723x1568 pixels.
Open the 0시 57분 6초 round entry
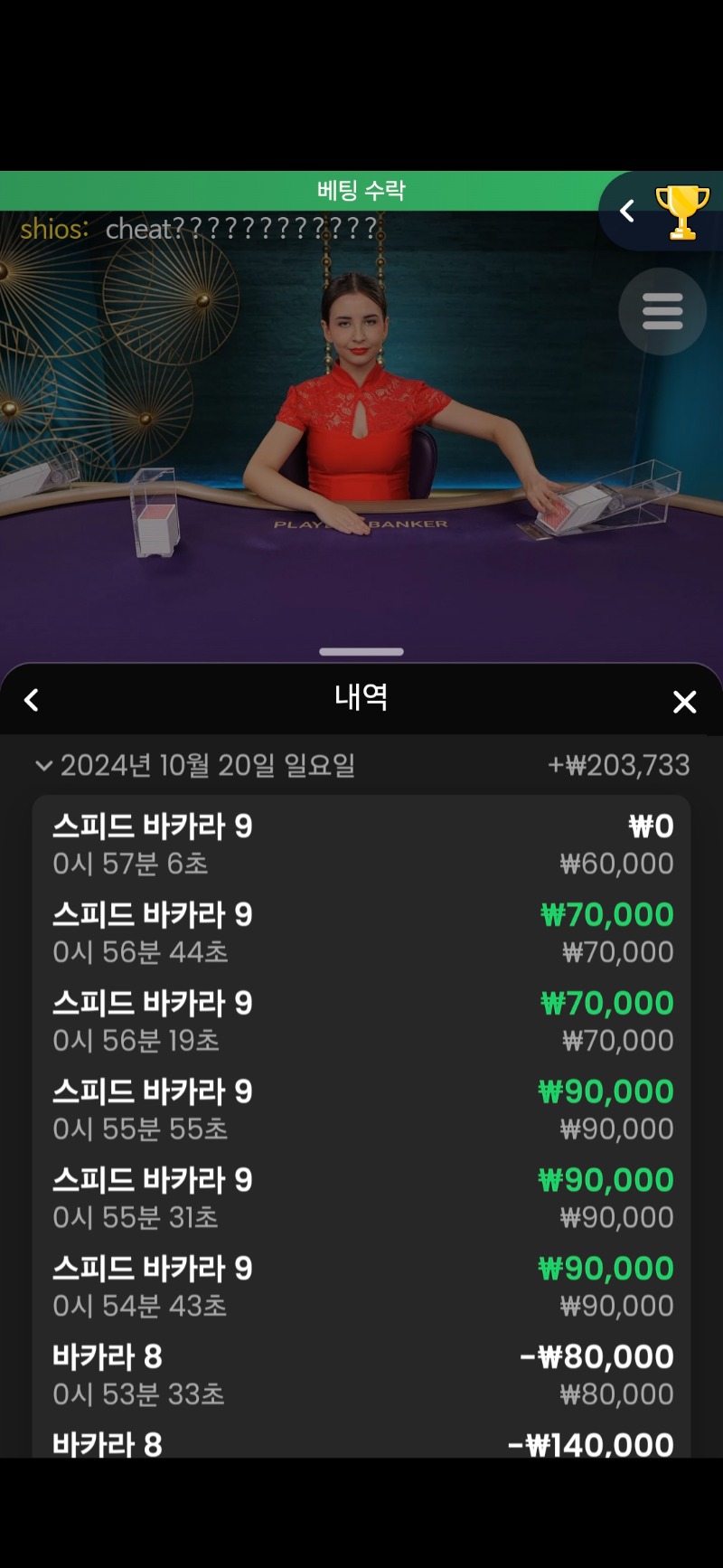[x=361, y=843]
